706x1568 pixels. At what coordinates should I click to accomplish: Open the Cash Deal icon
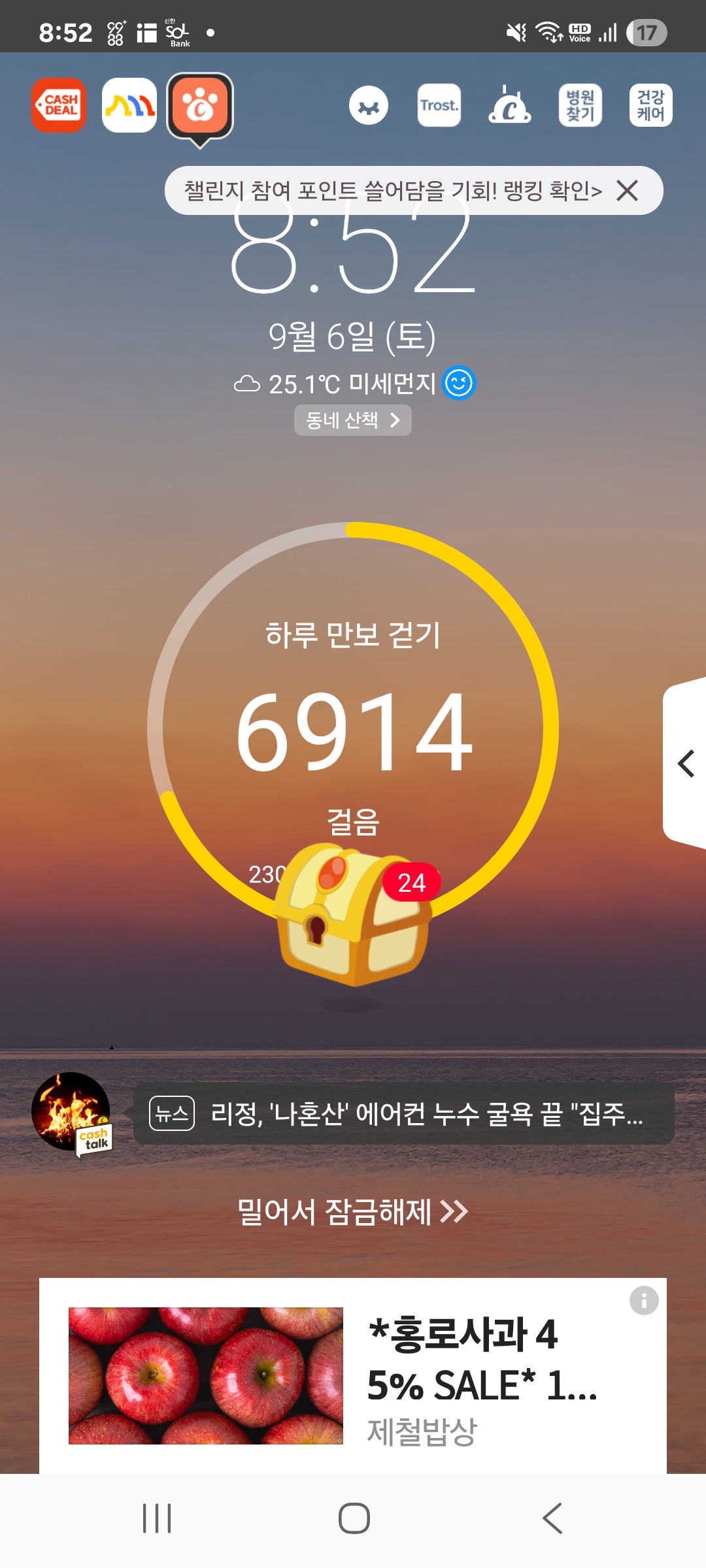(x=59, y=105)
